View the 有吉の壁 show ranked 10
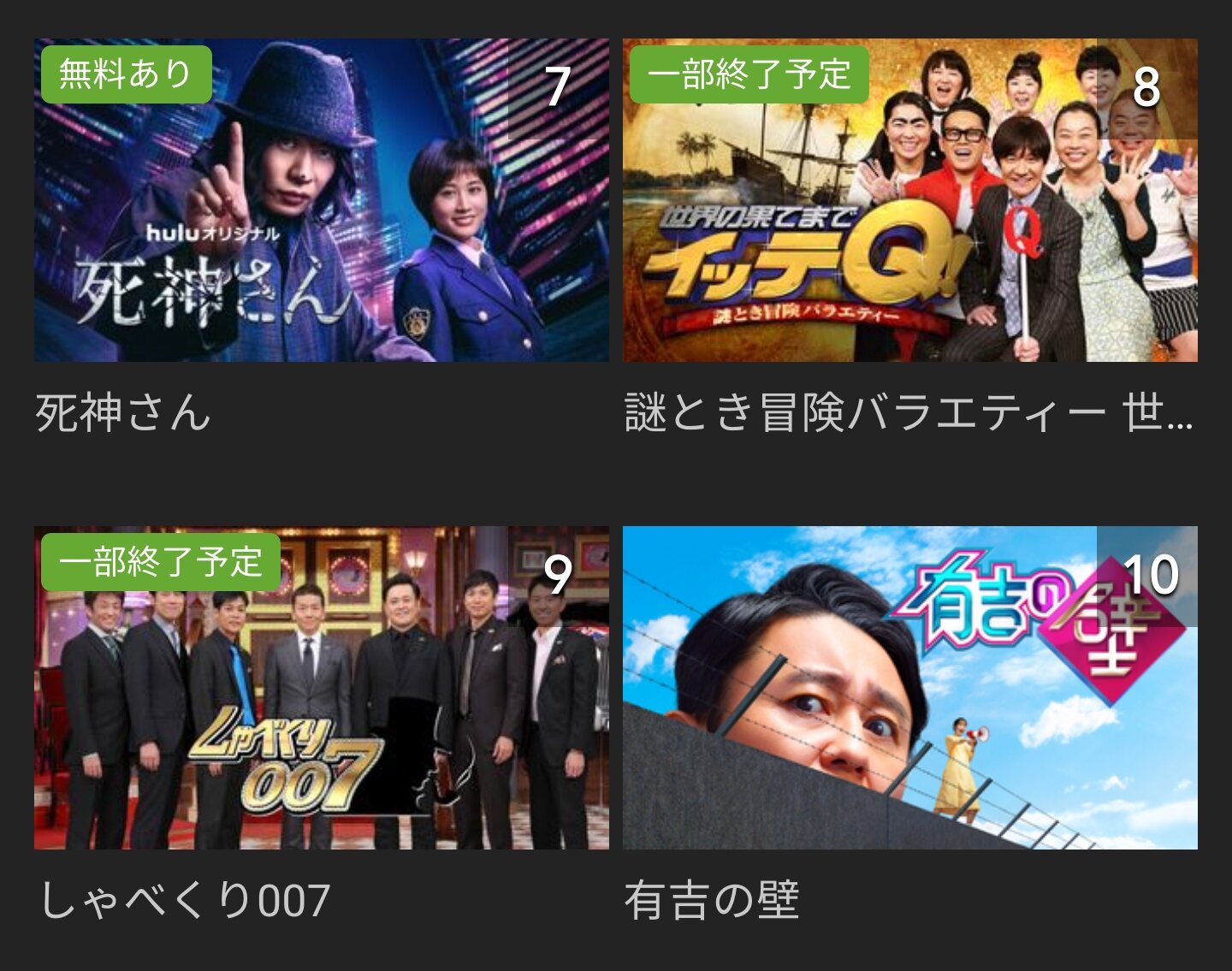This screenshot has height=971, width=1232. [909, 688]
